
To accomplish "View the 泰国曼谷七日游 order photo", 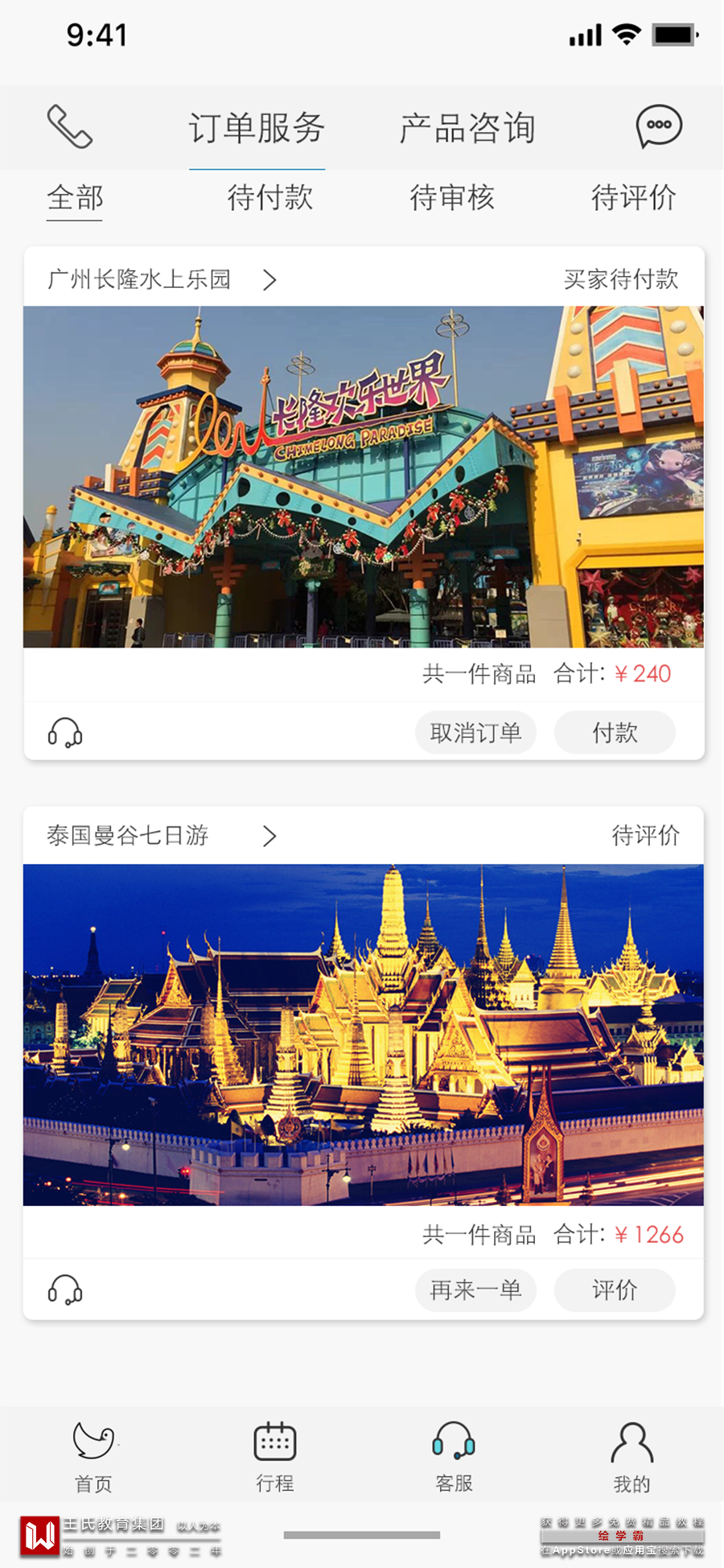I will point(364,1035).
